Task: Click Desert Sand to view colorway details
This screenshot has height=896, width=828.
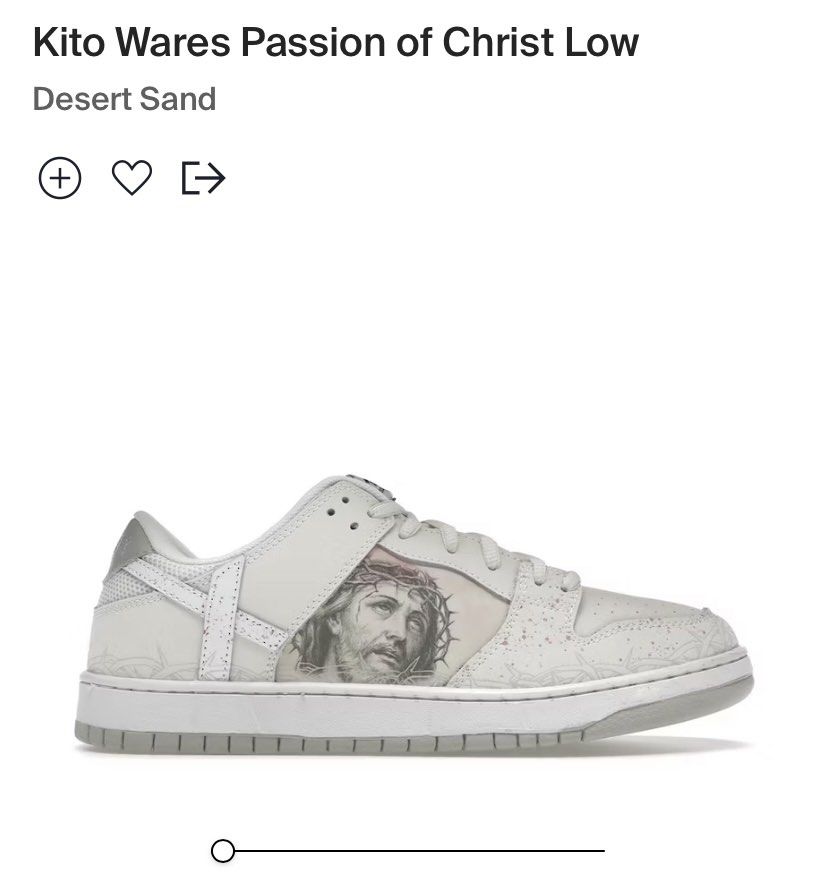Action: coord(122,100)
